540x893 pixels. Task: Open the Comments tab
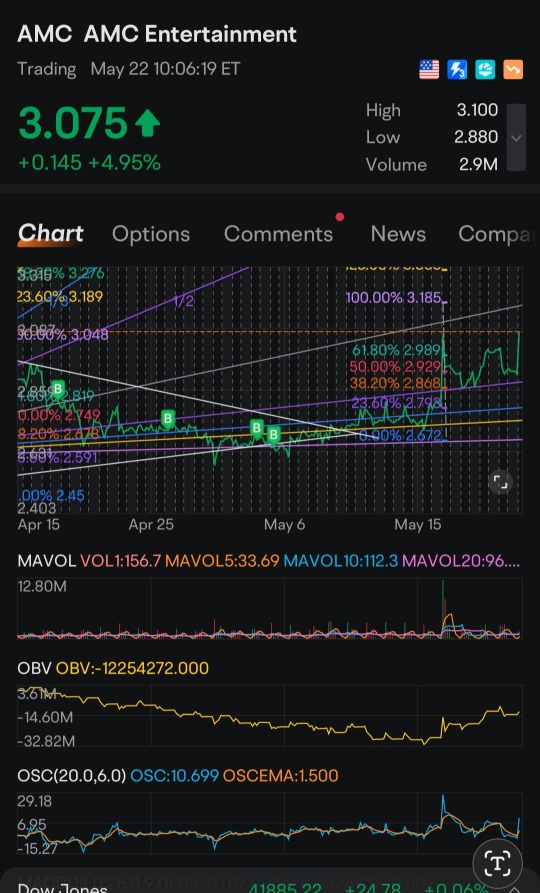tap(279, 234)
